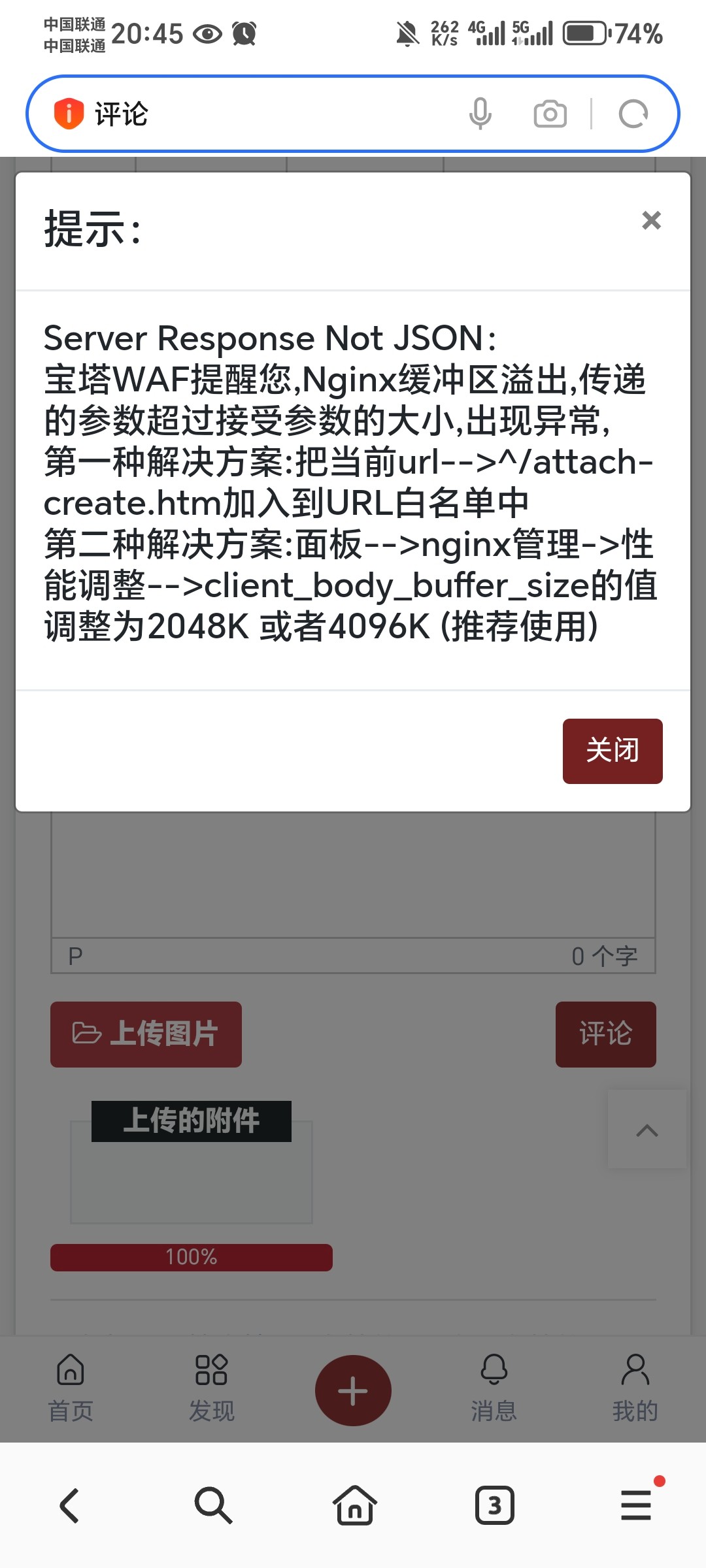
Task: Tap the 关闭 button in the dialog
Action: [613, 751]
